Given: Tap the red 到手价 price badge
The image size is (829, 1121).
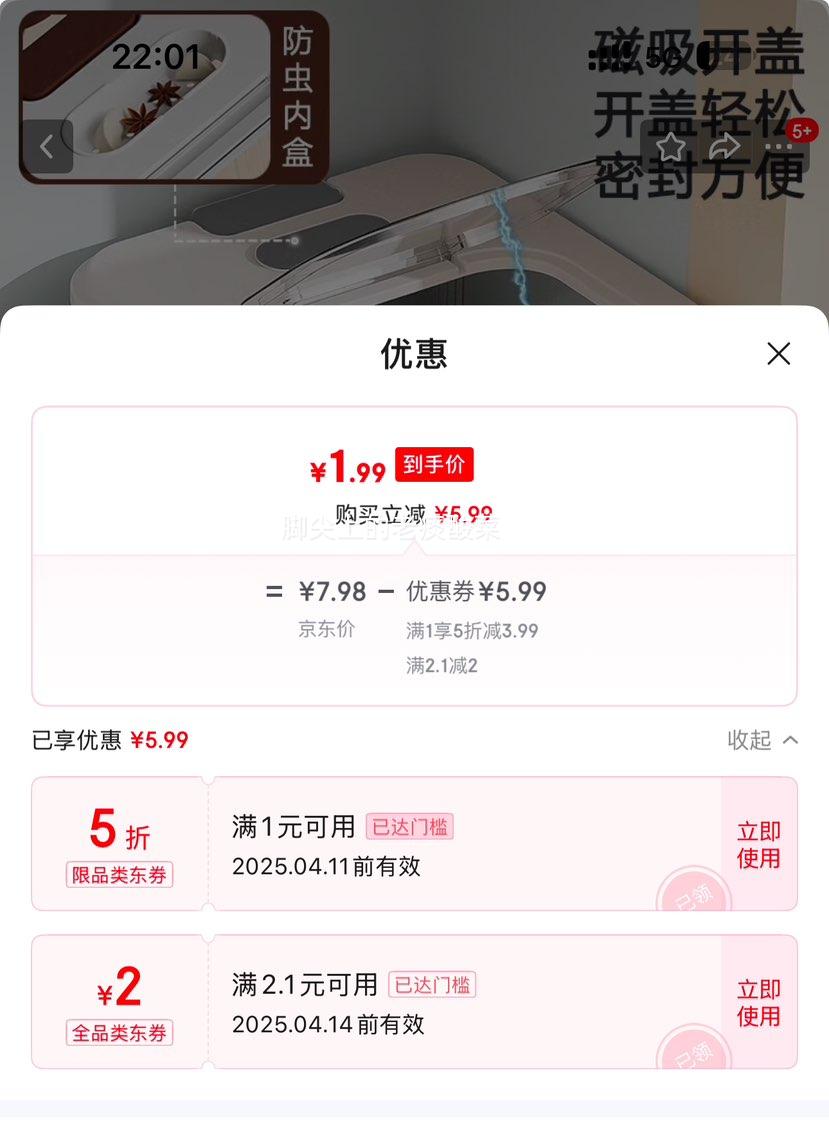Looking at the screenshot, I should point(434,464).
